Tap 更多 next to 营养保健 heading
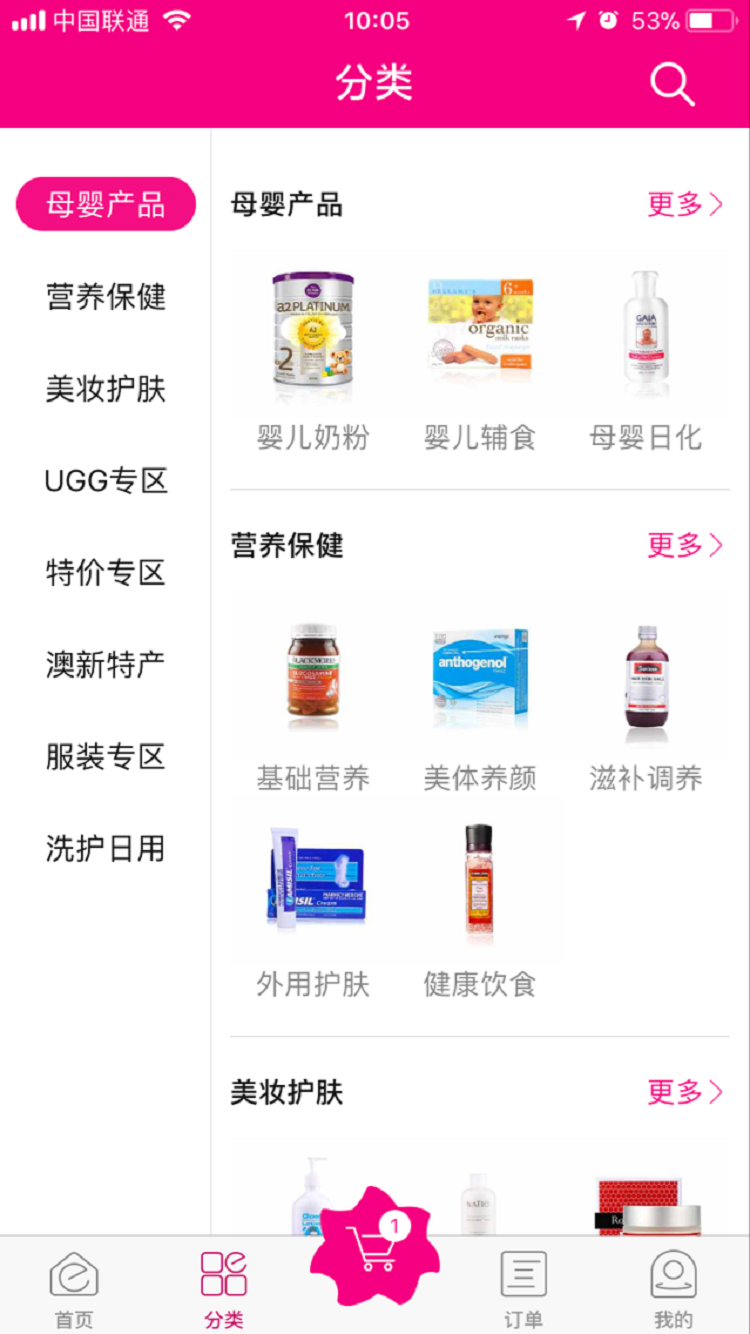750x1334 pixels. [x=685, y=546]
